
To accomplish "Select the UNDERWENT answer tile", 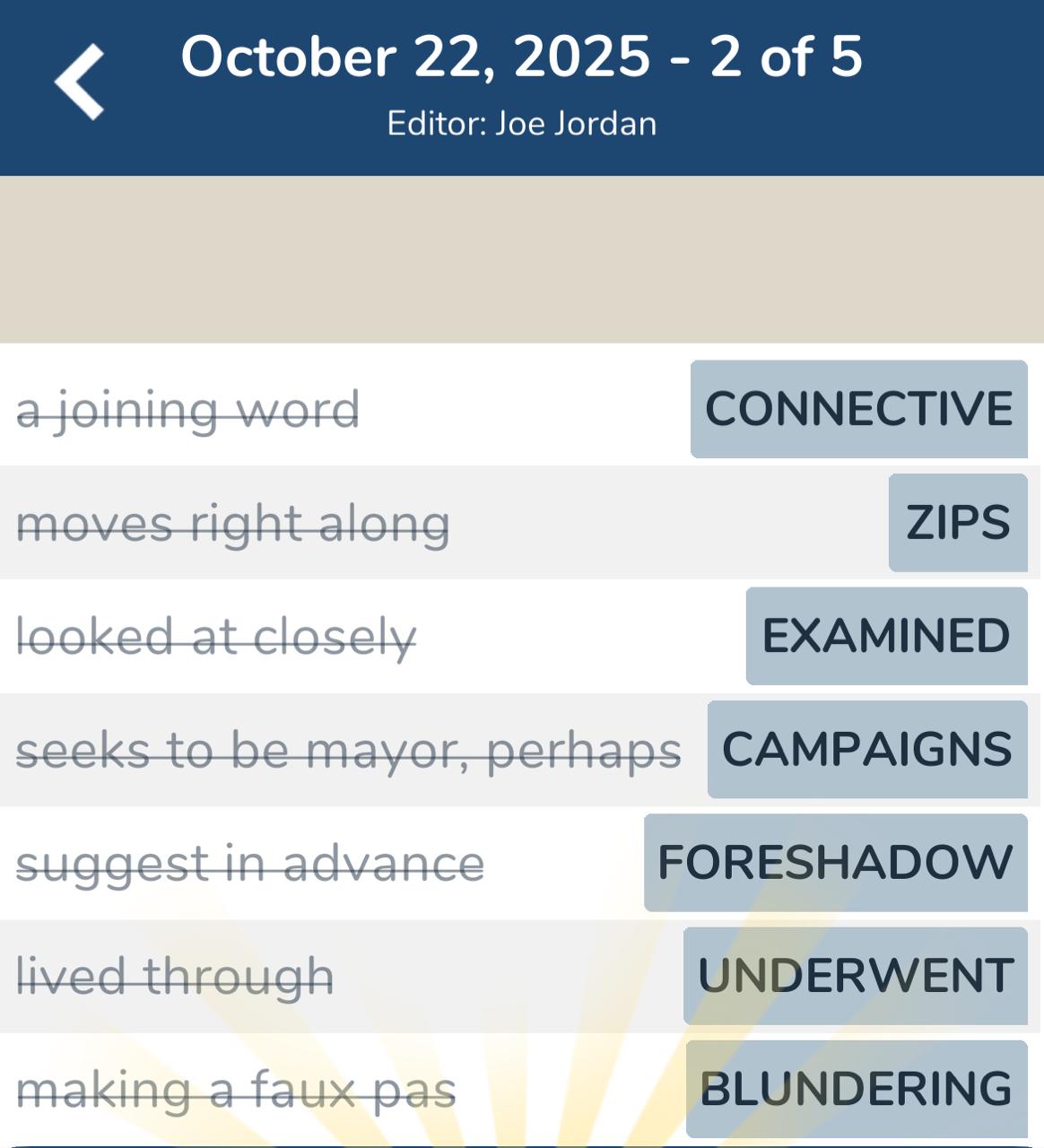I will (x=855, y=976).
